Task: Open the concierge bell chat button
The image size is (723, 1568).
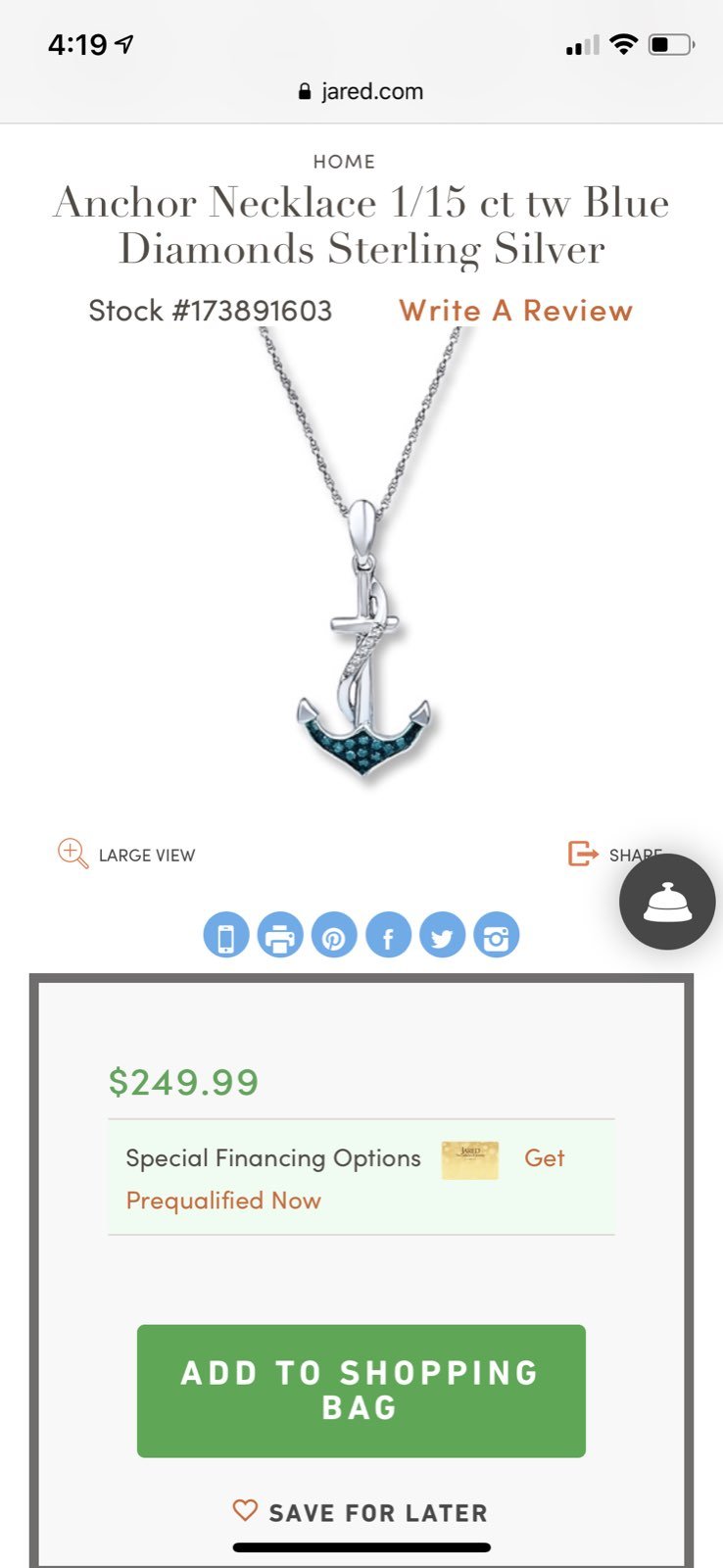Action: 667,902
